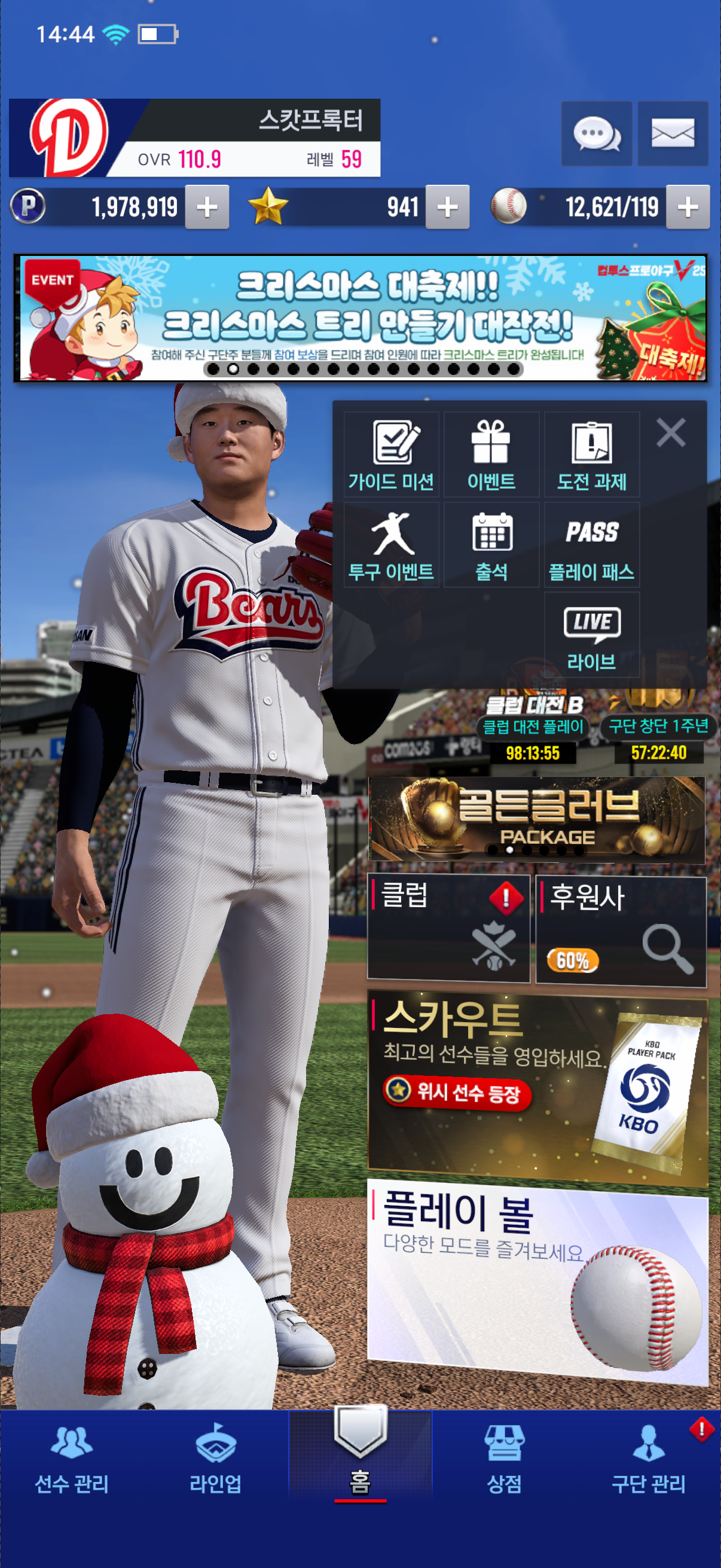This screenshot has width=721, height=1568.
Task: Open the 클럽 card
Action: [x=448, y=928]
